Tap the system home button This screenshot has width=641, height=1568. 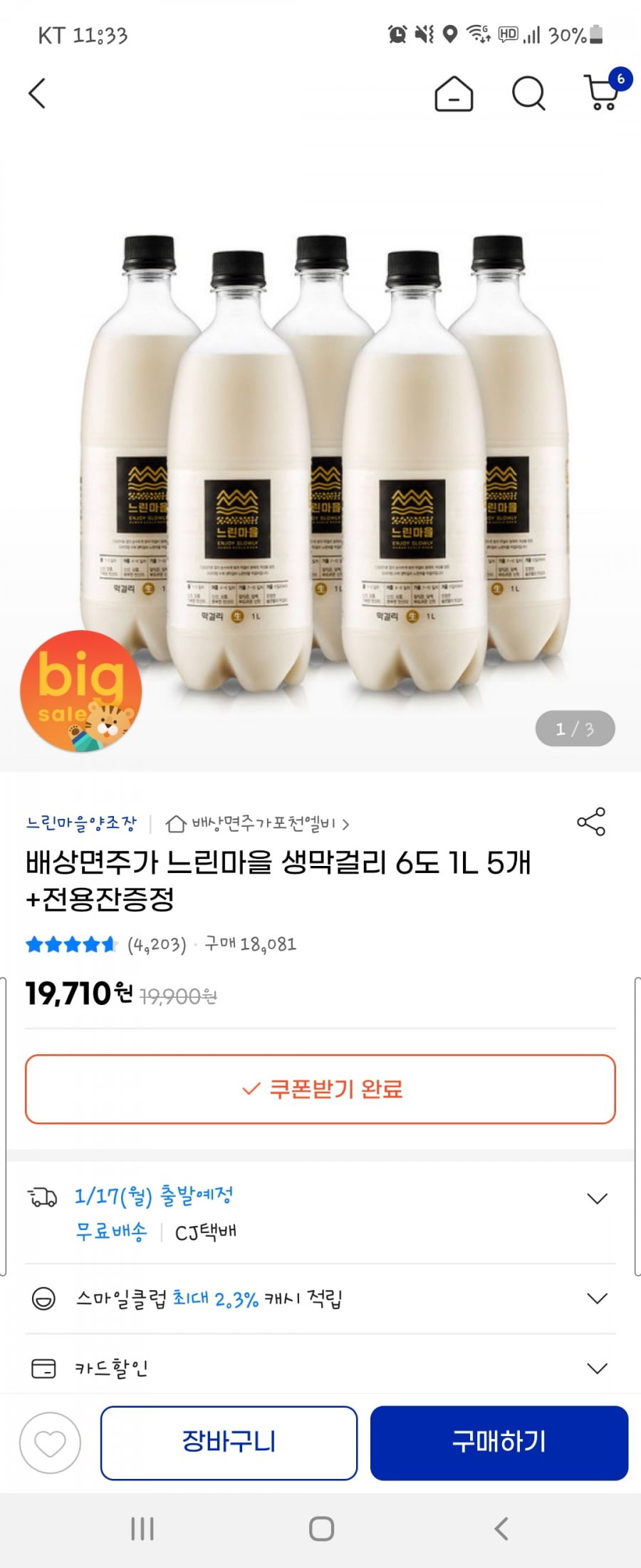tap(321, 1528)
